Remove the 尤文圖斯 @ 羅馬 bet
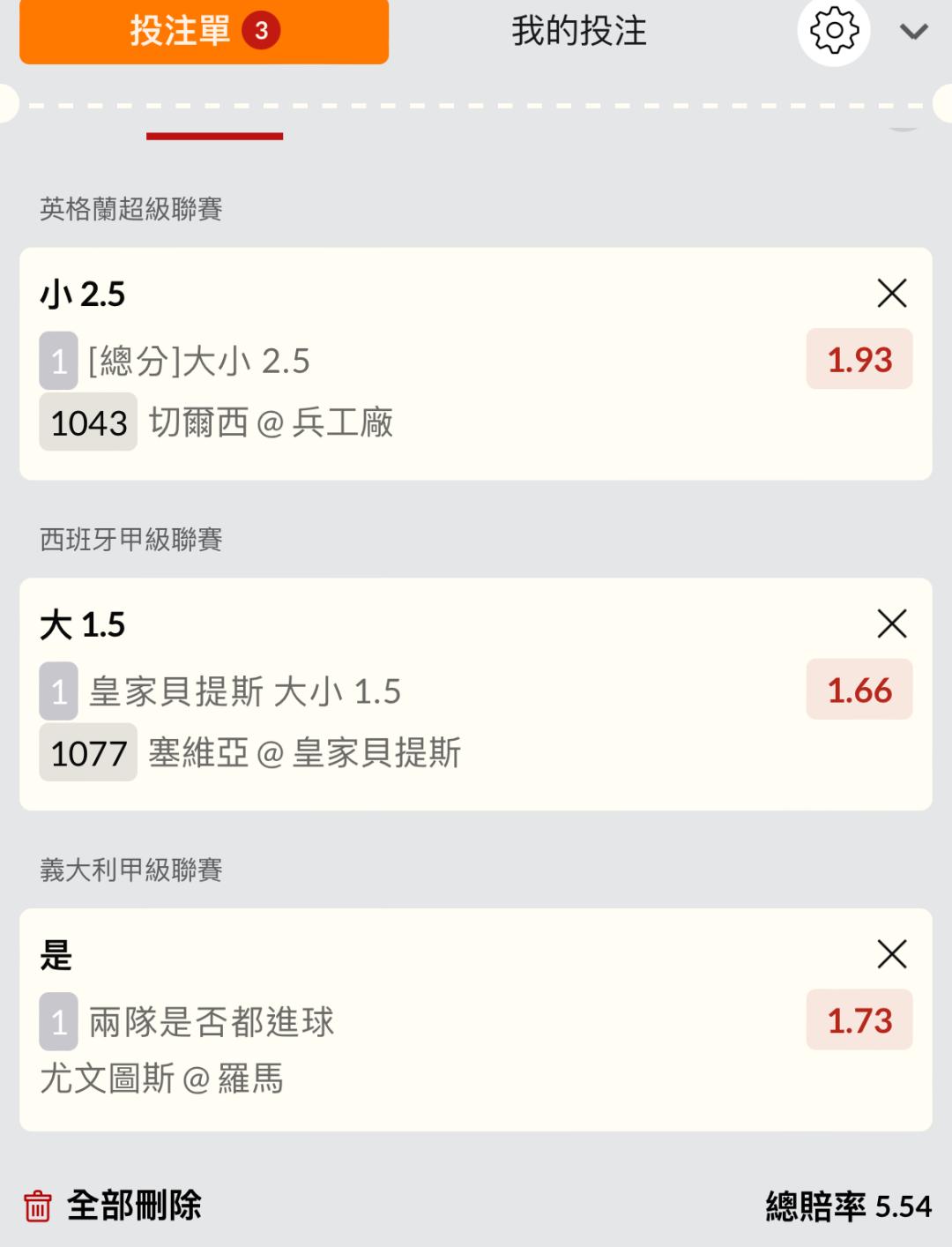952x1247 pixels. [x=892, y=954]
